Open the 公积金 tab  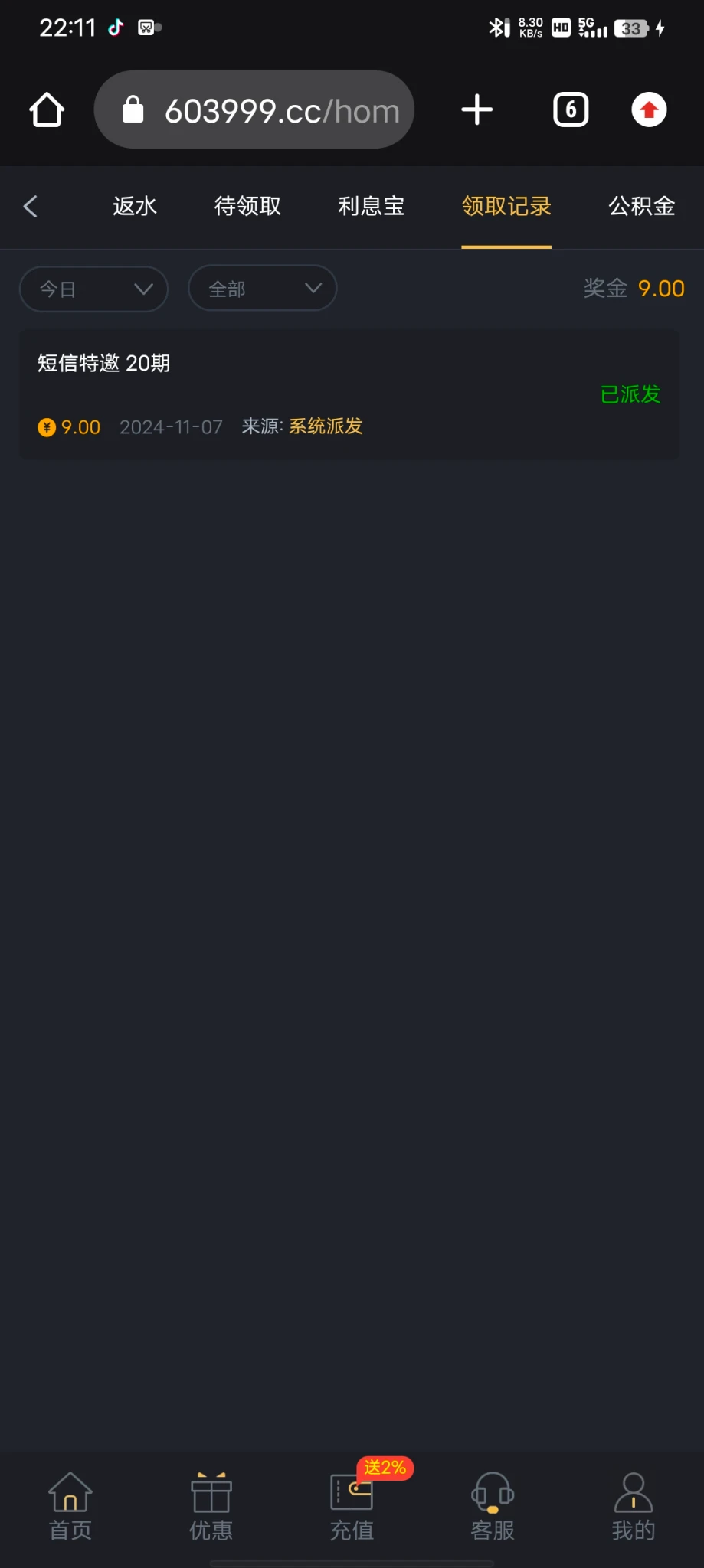tap(642, 206)
